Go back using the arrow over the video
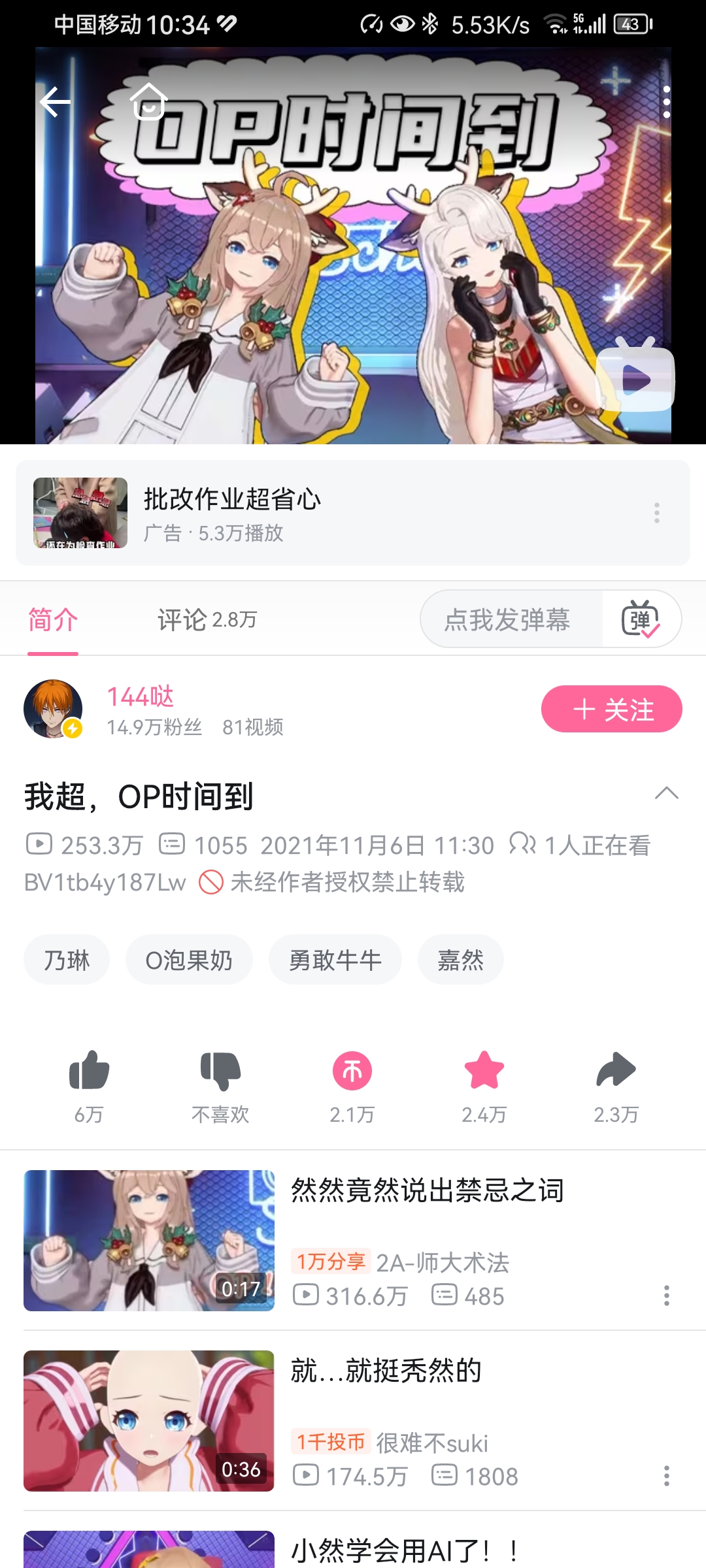 pyautogui.click(x=56, y=103)
